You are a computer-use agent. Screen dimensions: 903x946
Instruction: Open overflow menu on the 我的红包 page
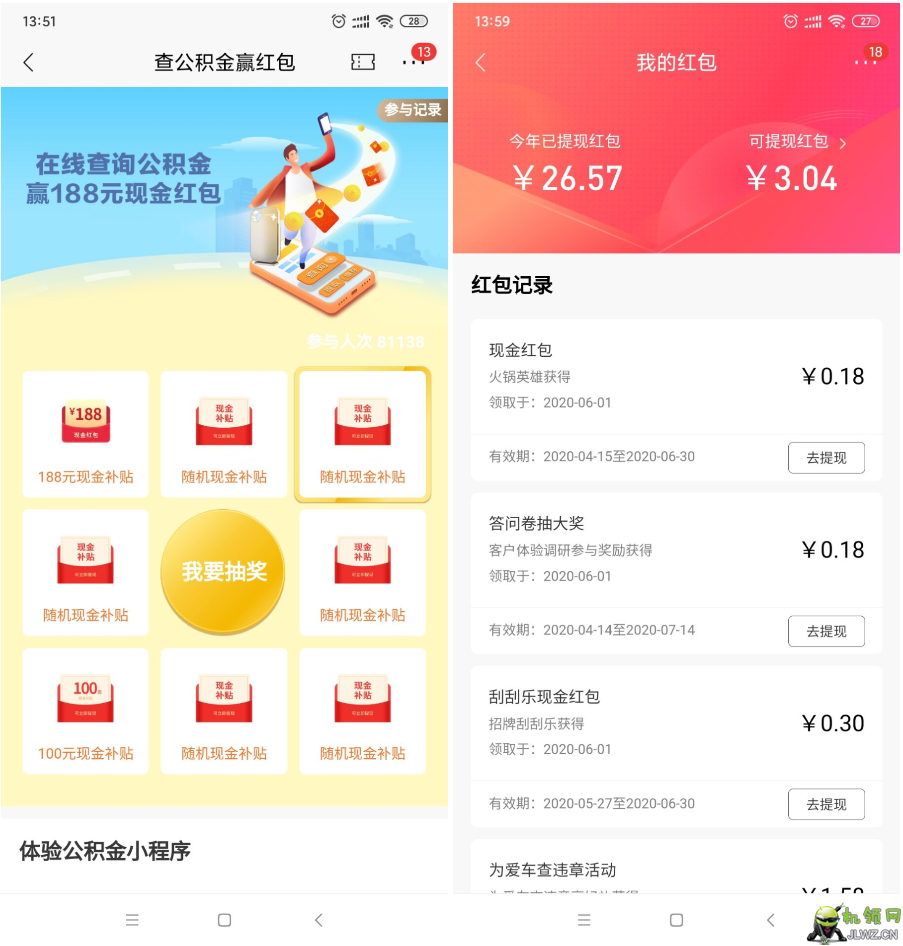(x=864, y=62)
